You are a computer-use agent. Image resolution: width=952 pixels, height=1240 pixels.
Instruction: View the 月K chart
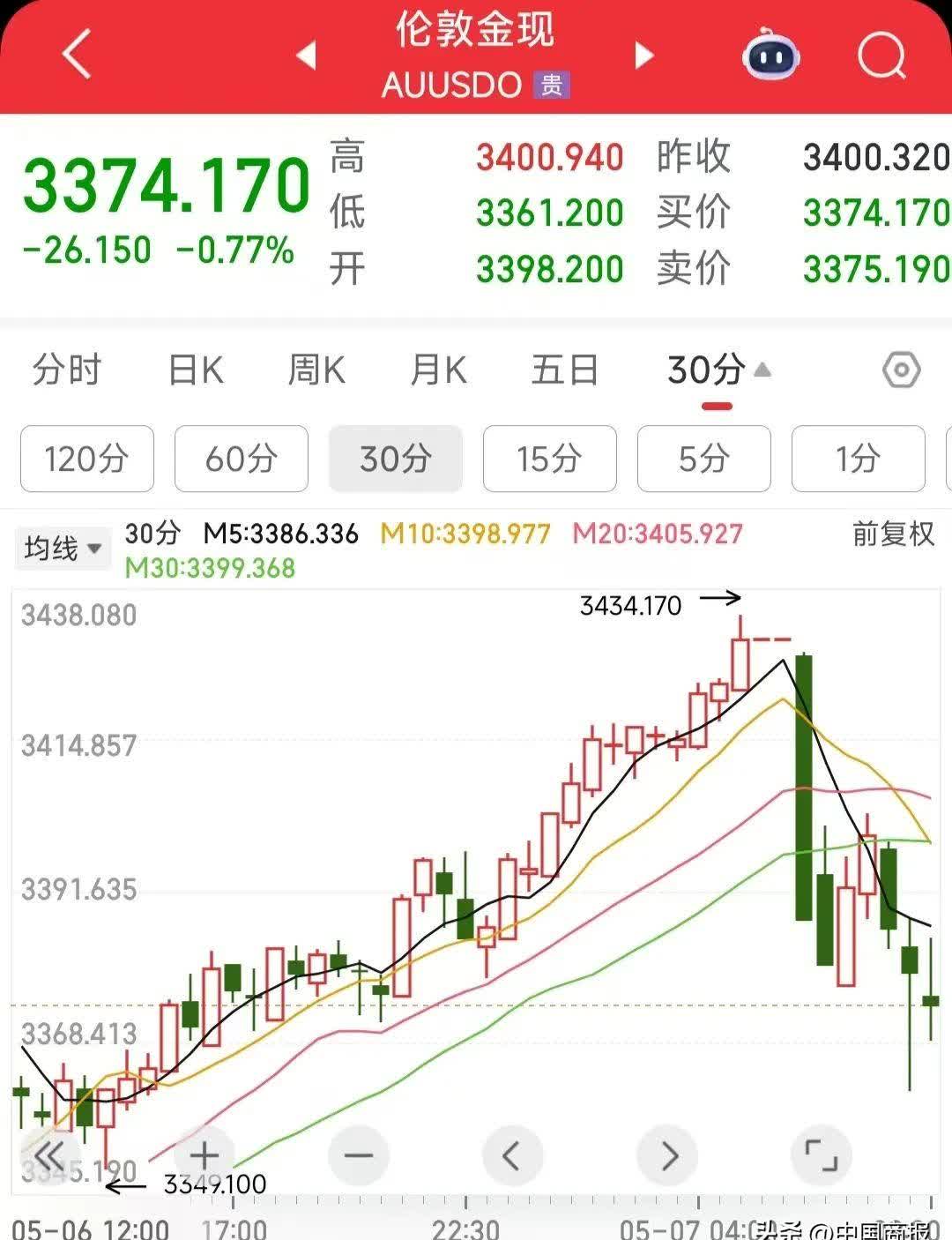pos(438,370)
